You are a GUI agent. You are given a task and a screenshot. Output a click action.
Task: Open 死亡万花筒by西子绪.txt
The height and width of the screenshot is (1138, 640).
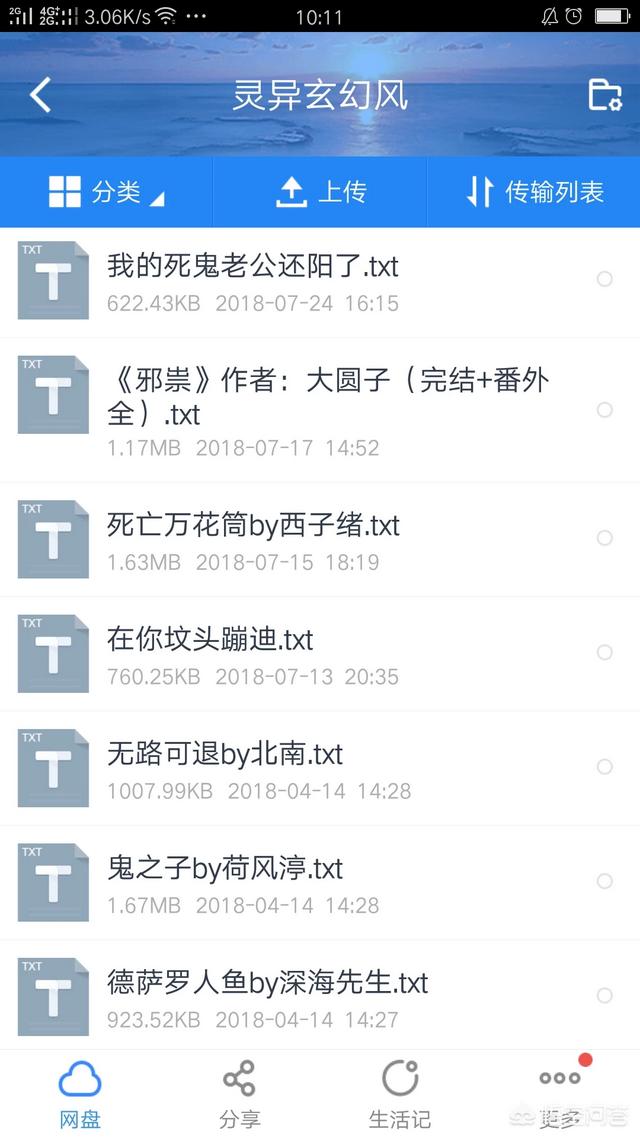320,539
